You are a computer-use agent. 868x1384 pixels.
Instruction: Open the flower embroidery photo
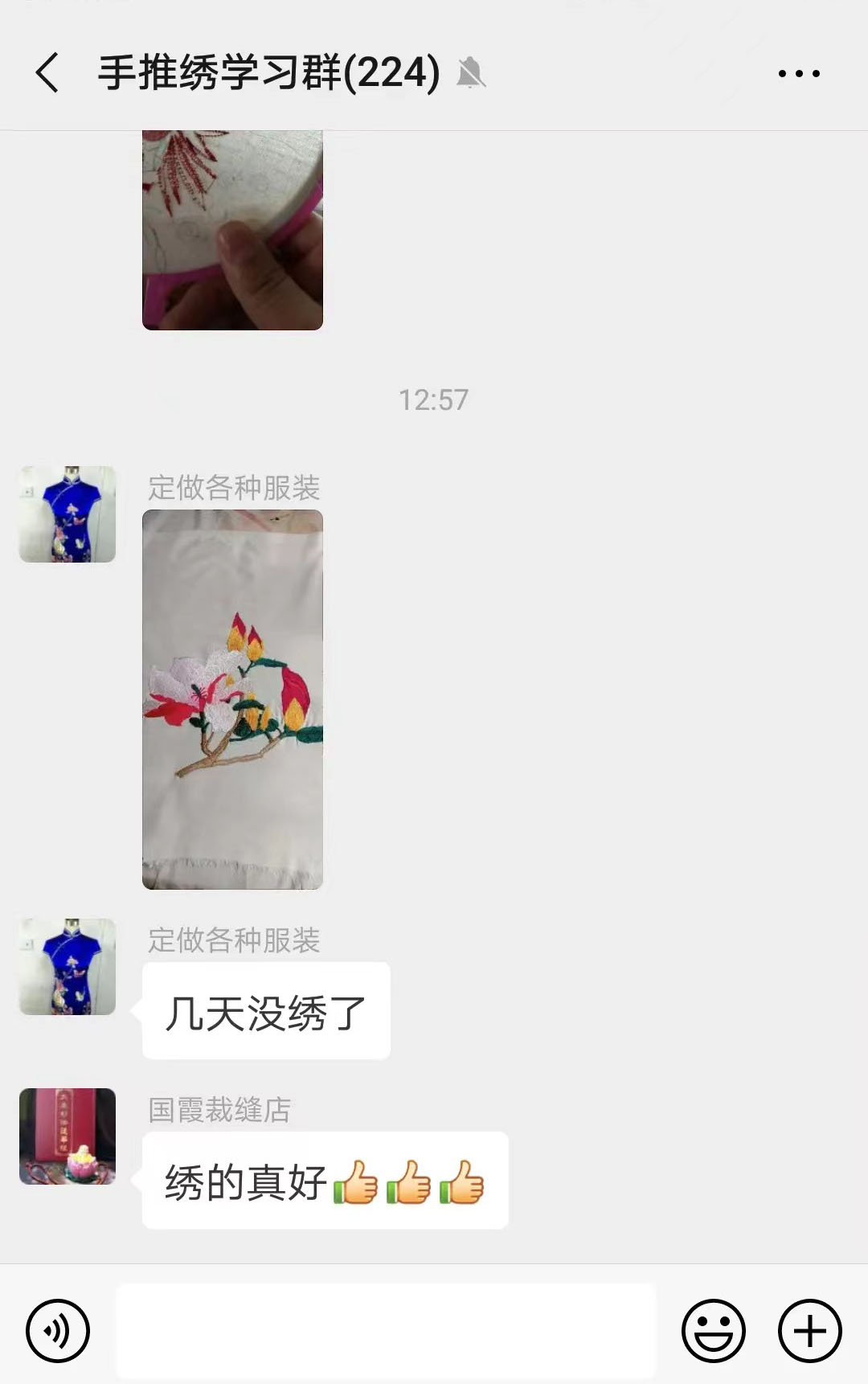232,699
